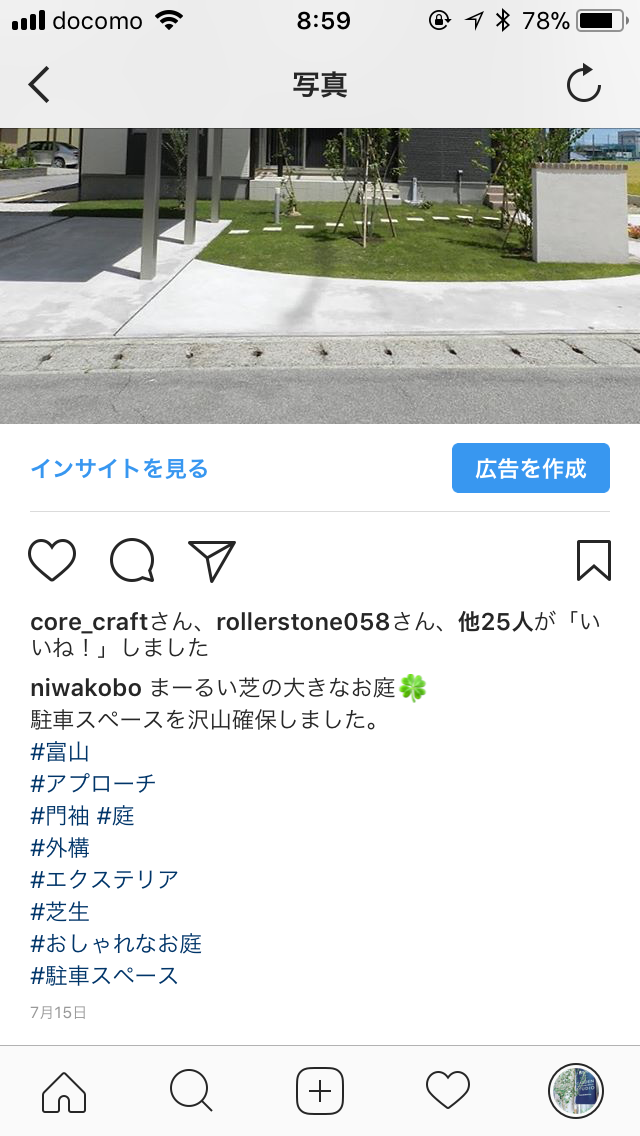640x1136 pixels.
Task: Open インサイトを見る link
Action: point(119,468)
